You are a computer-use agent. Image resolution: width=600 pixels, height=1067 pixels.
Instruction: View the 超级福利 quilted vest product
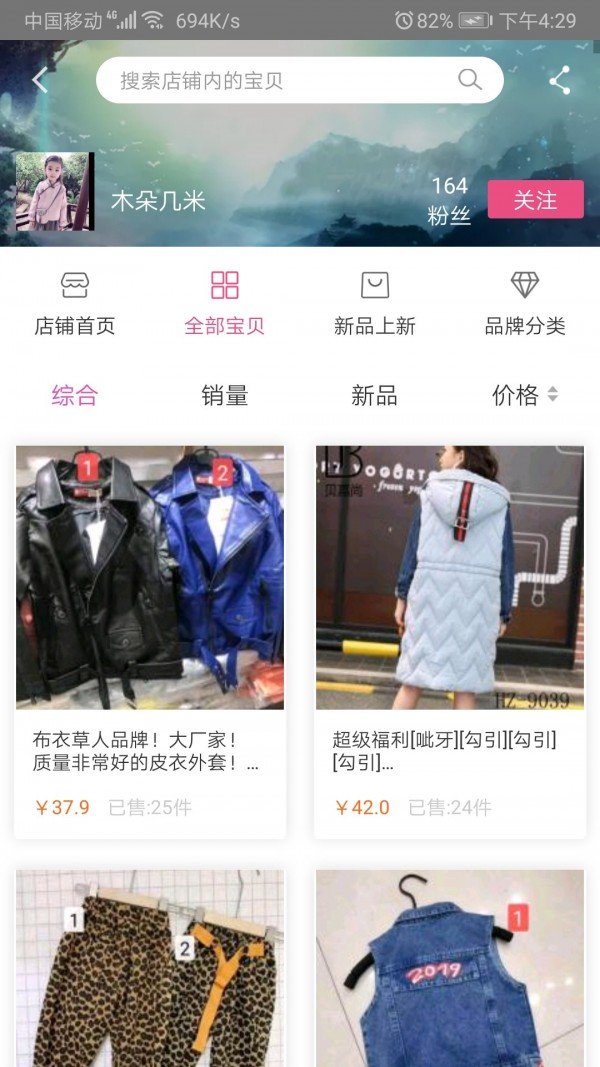[450, 640]
